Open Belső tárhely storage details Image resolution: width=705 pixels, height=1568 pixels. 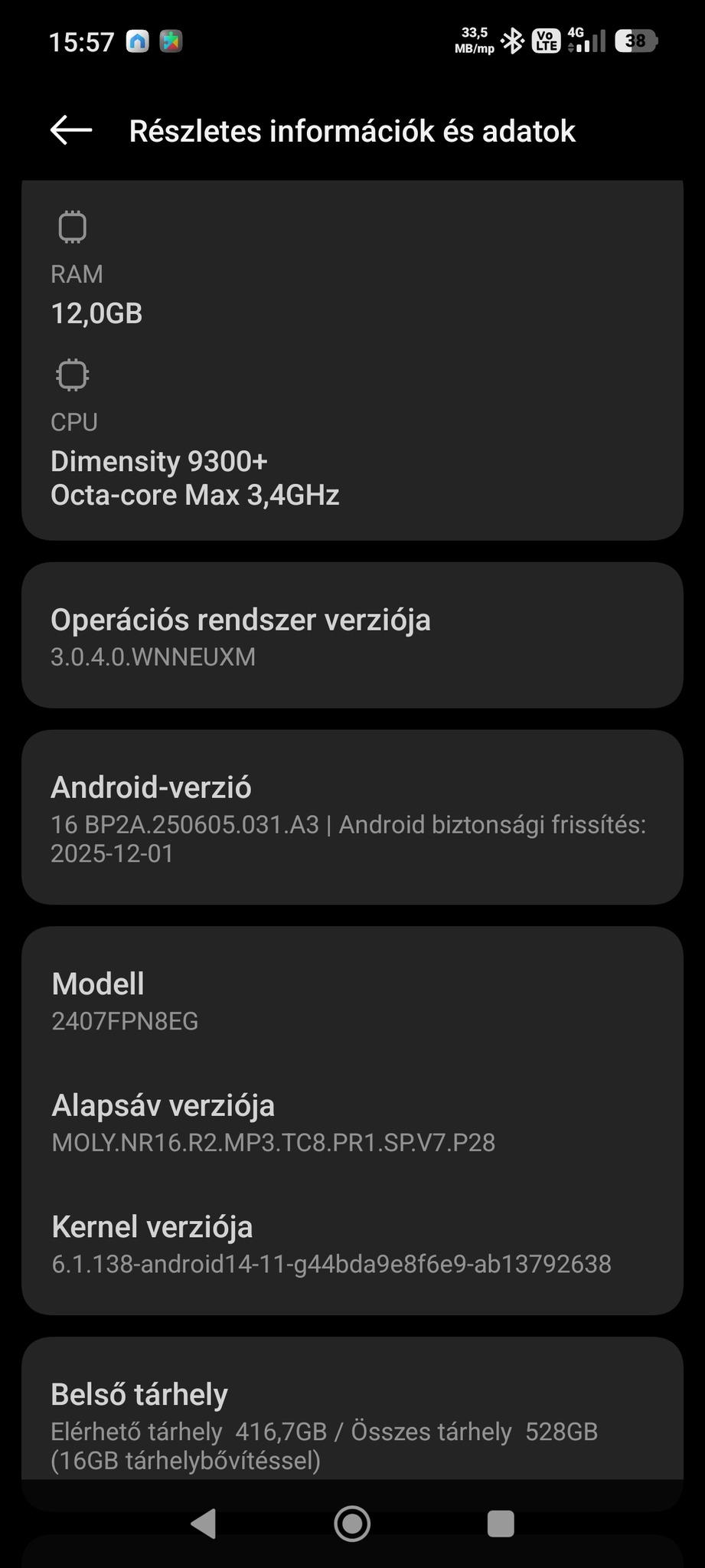coord(352,1425)
